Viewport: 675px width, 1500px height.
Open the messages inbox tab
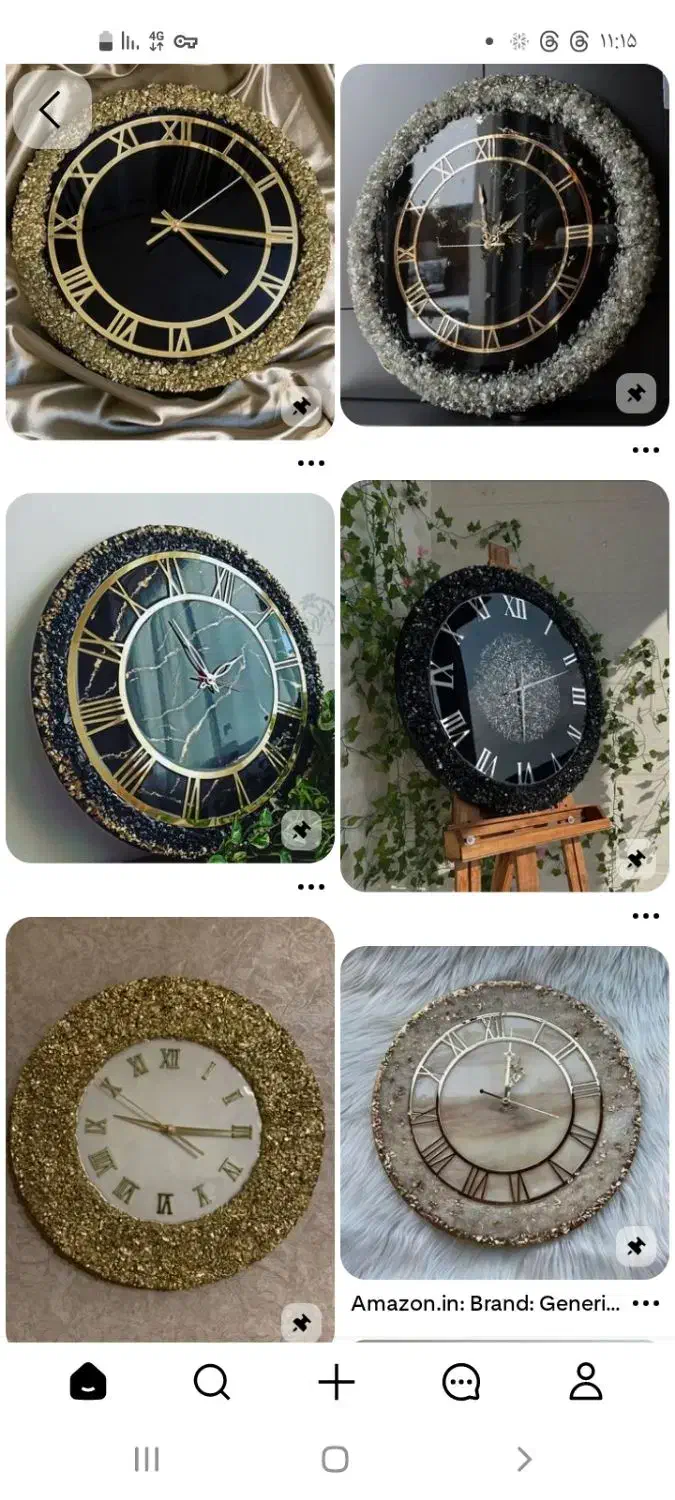(461, 1383)
